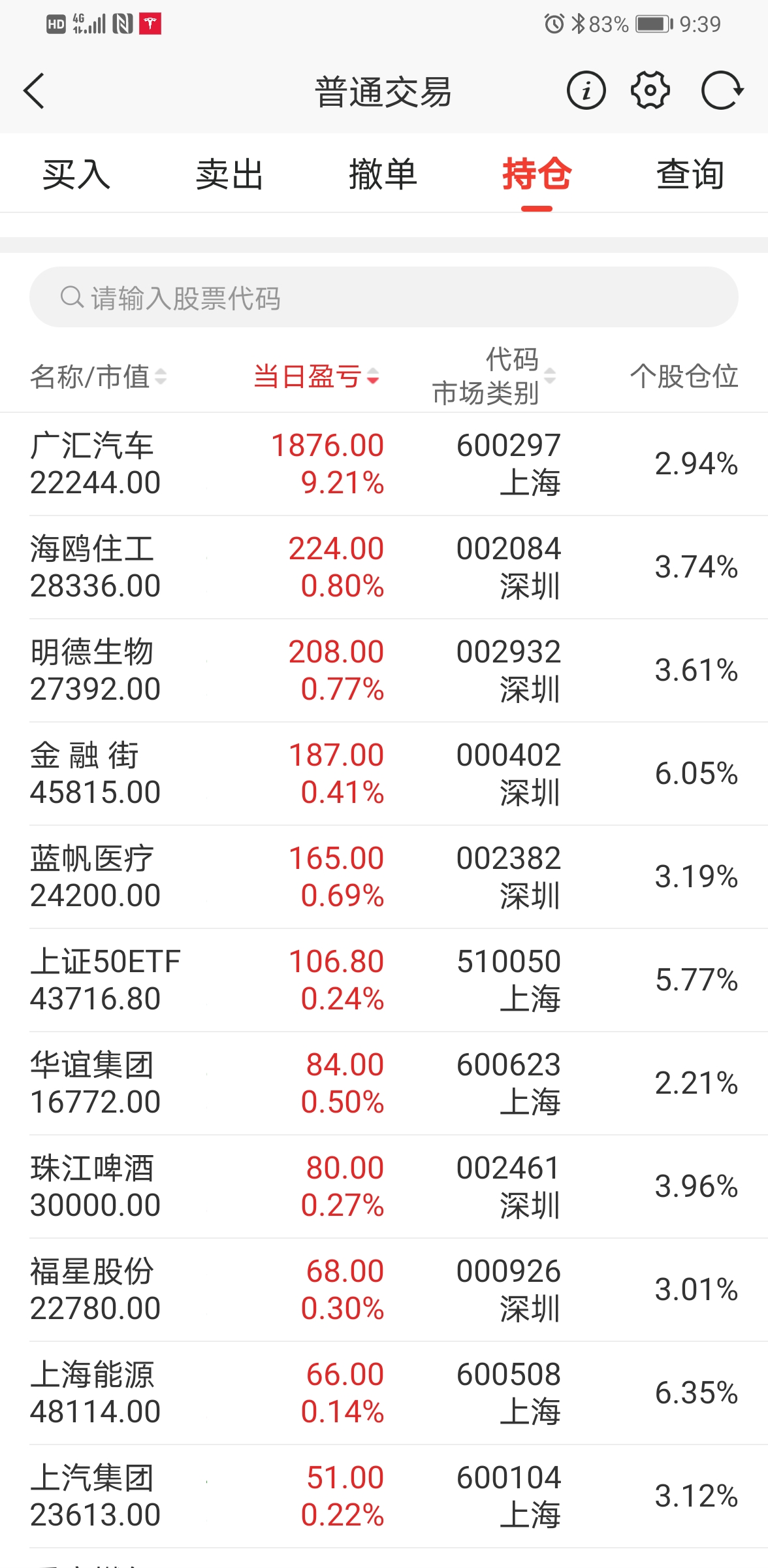Switch to the 撤单 tab
The image size is (768, 1568).
(383, 175)
